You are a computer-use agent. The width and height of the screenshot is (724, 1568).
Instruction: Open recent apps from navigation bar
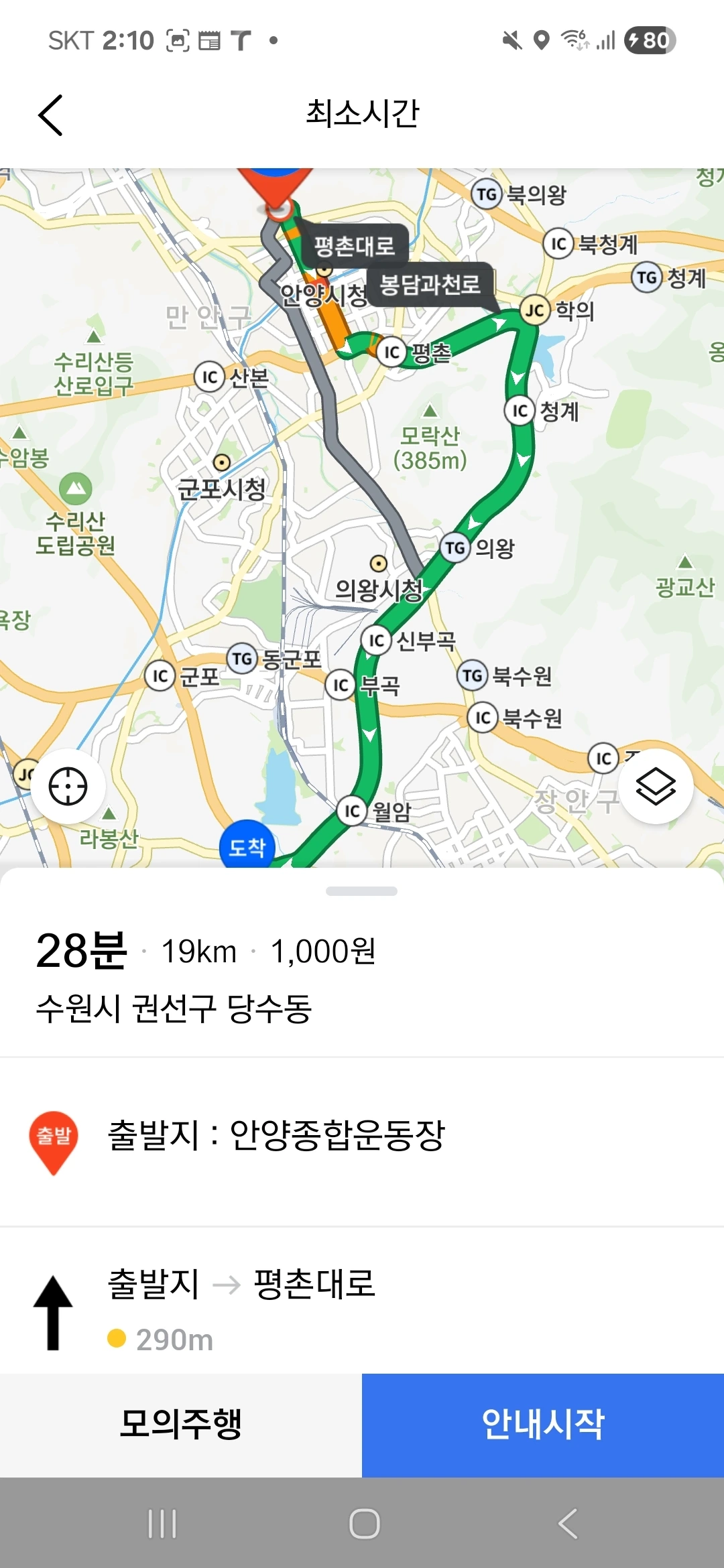pos(162,1524)
